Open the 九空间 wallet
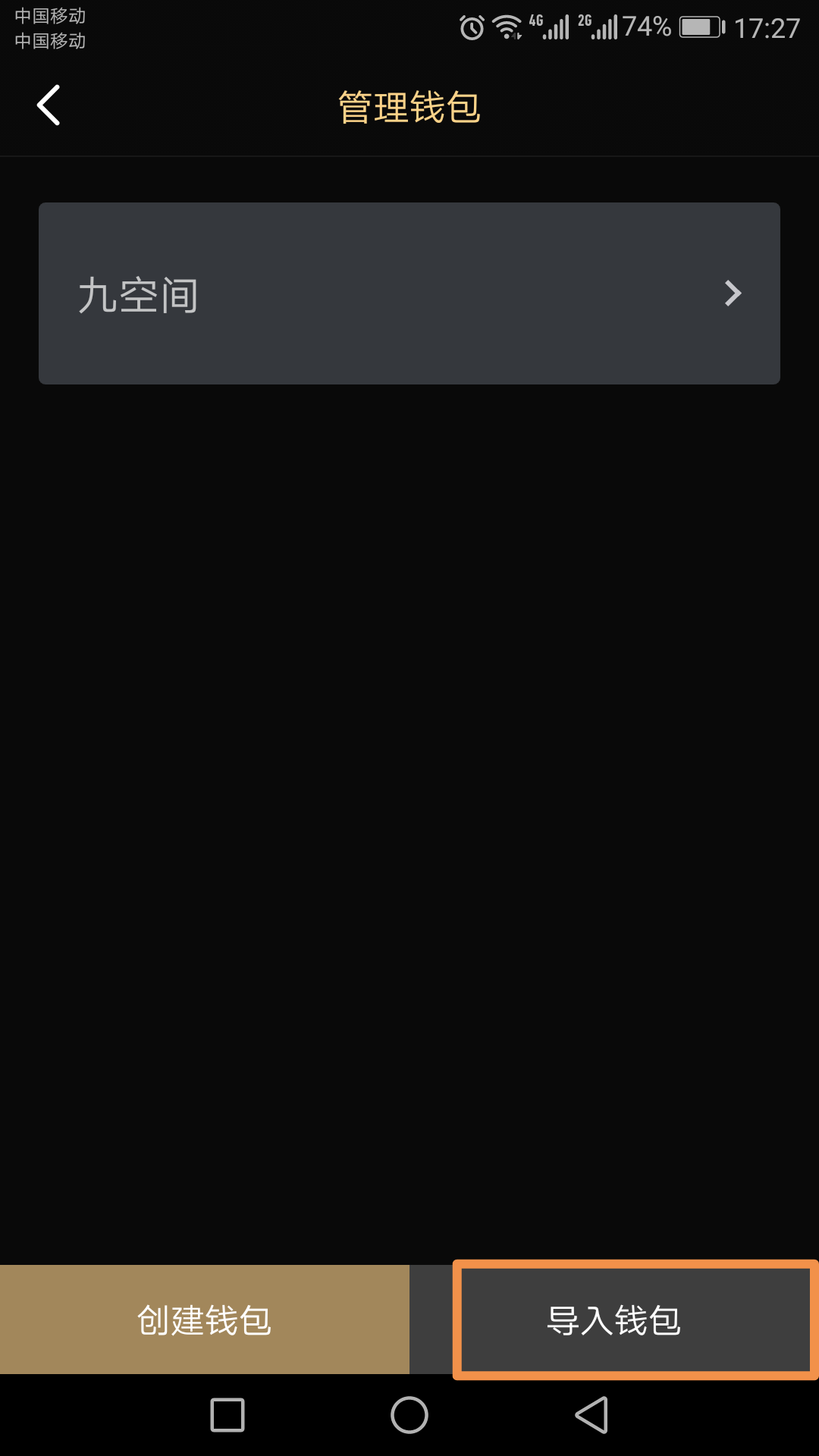 click(409, 293)
